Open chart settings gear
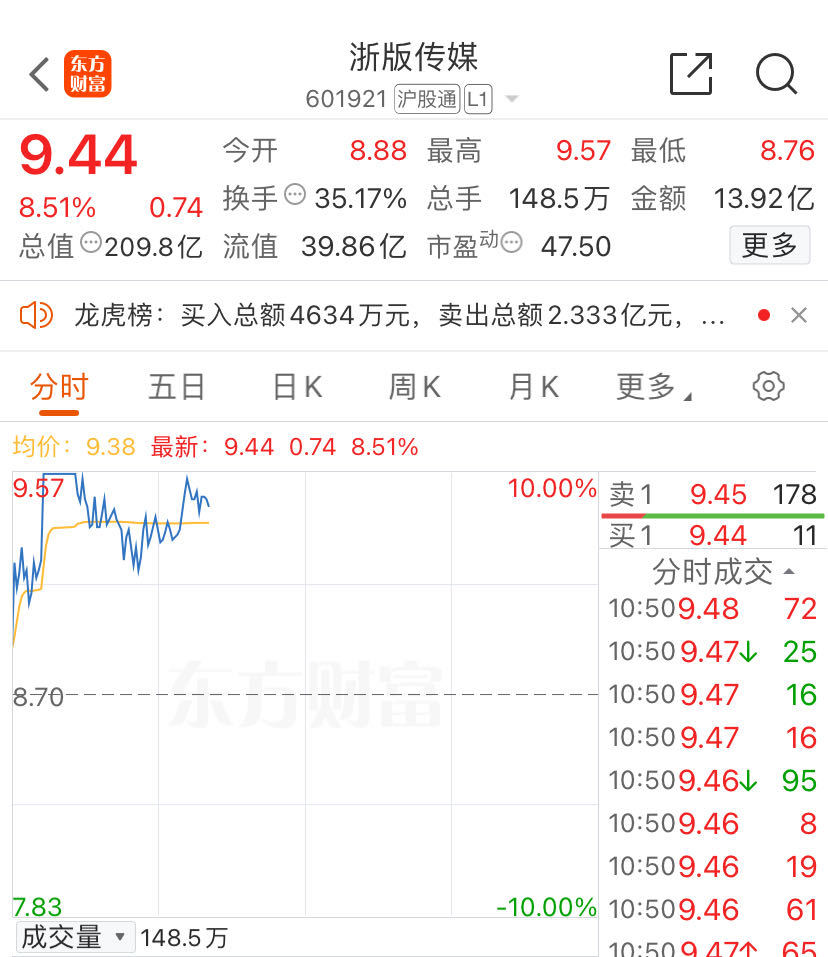Viewport: 828px width, 957px height. pos(768,386)
